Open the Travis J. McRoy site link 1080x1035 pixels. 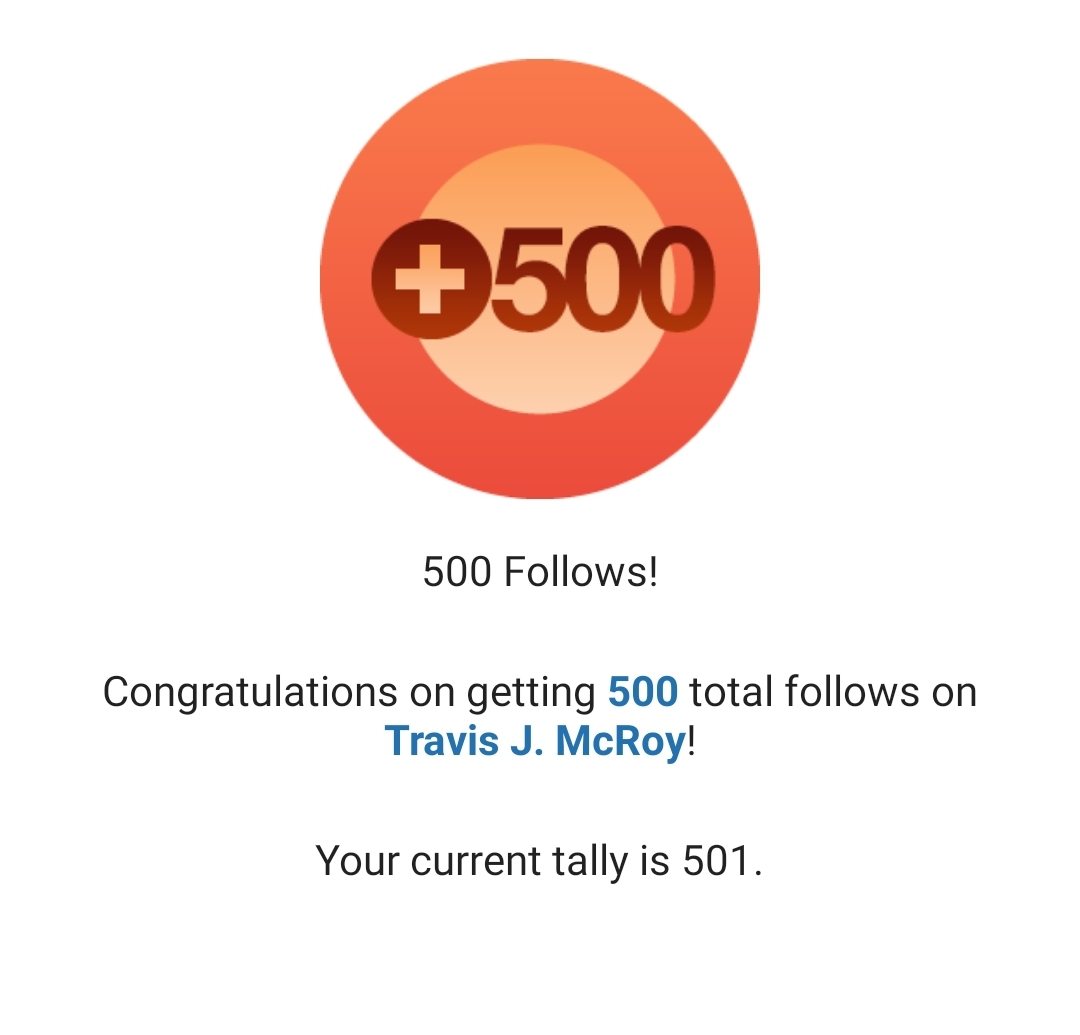tap(535, 741)
